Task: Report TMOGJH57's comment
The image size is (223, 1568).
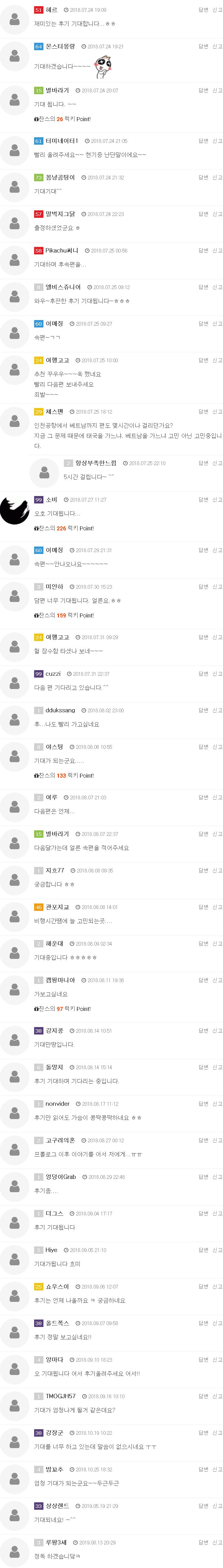Action: (217, 1396)
